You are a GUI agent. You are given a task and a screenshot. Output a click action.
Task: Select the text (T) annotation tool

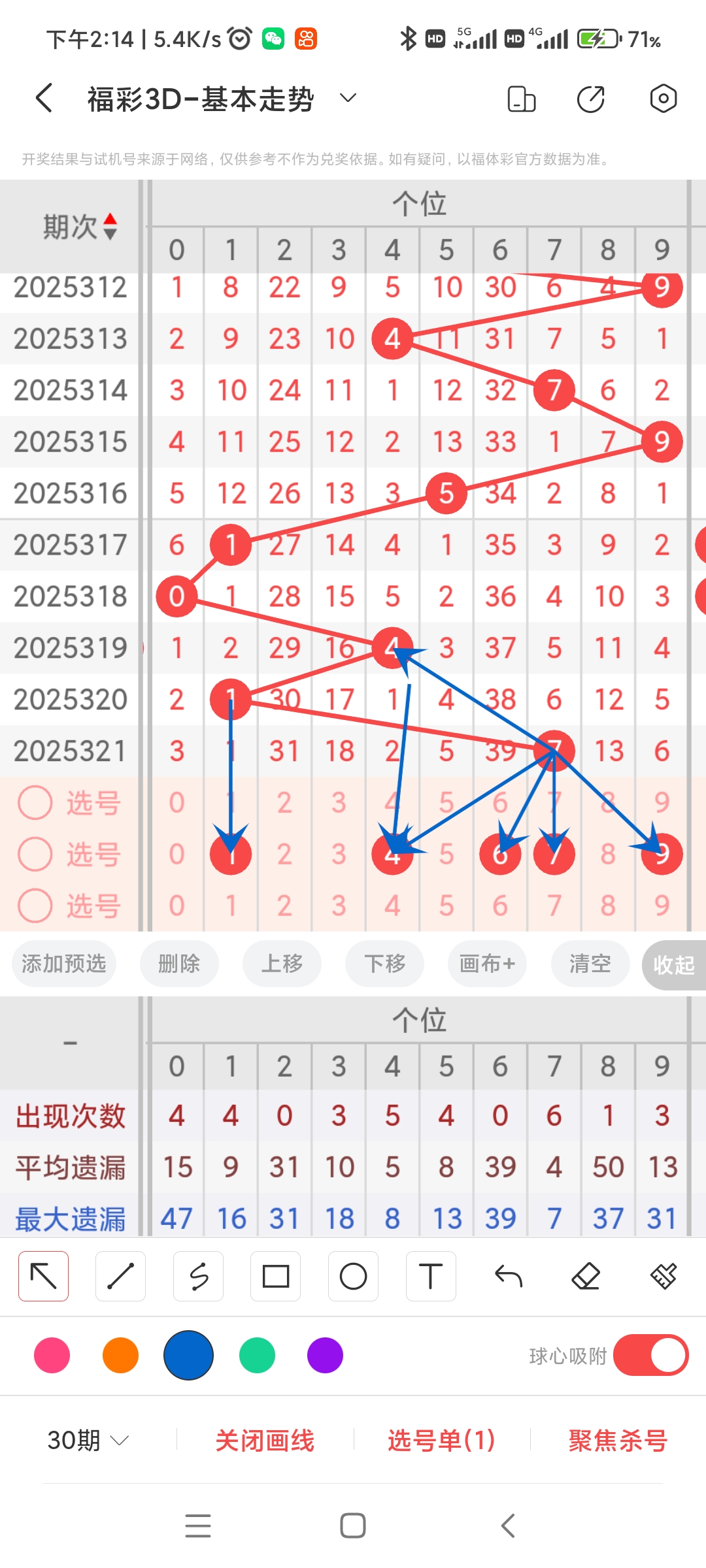point(431,1275)
